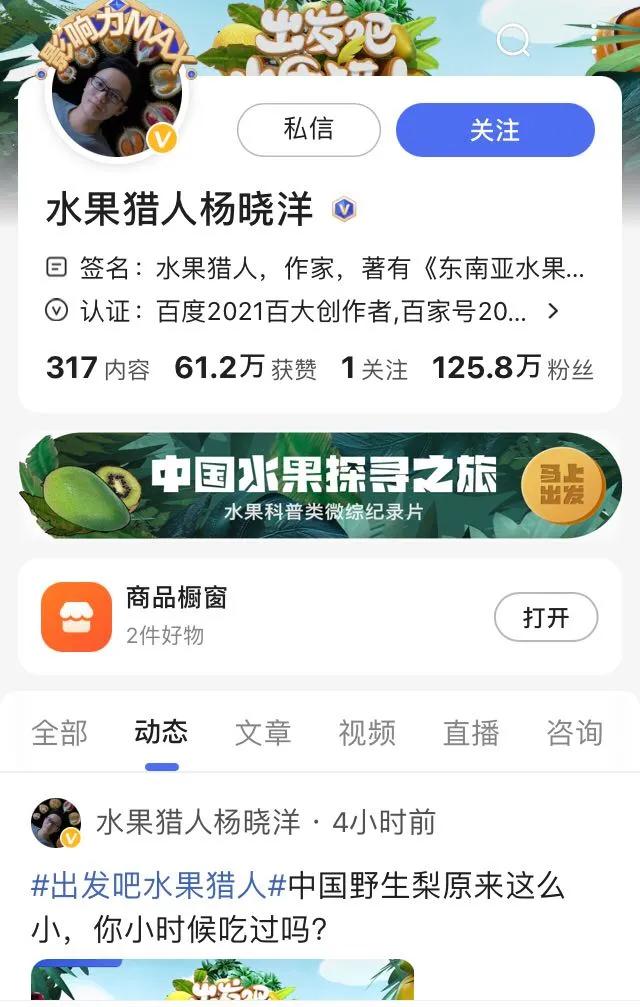Tap 打开 to open the 商品橱窗
This screenshot has width=640, height=1007.
[546, 617]
